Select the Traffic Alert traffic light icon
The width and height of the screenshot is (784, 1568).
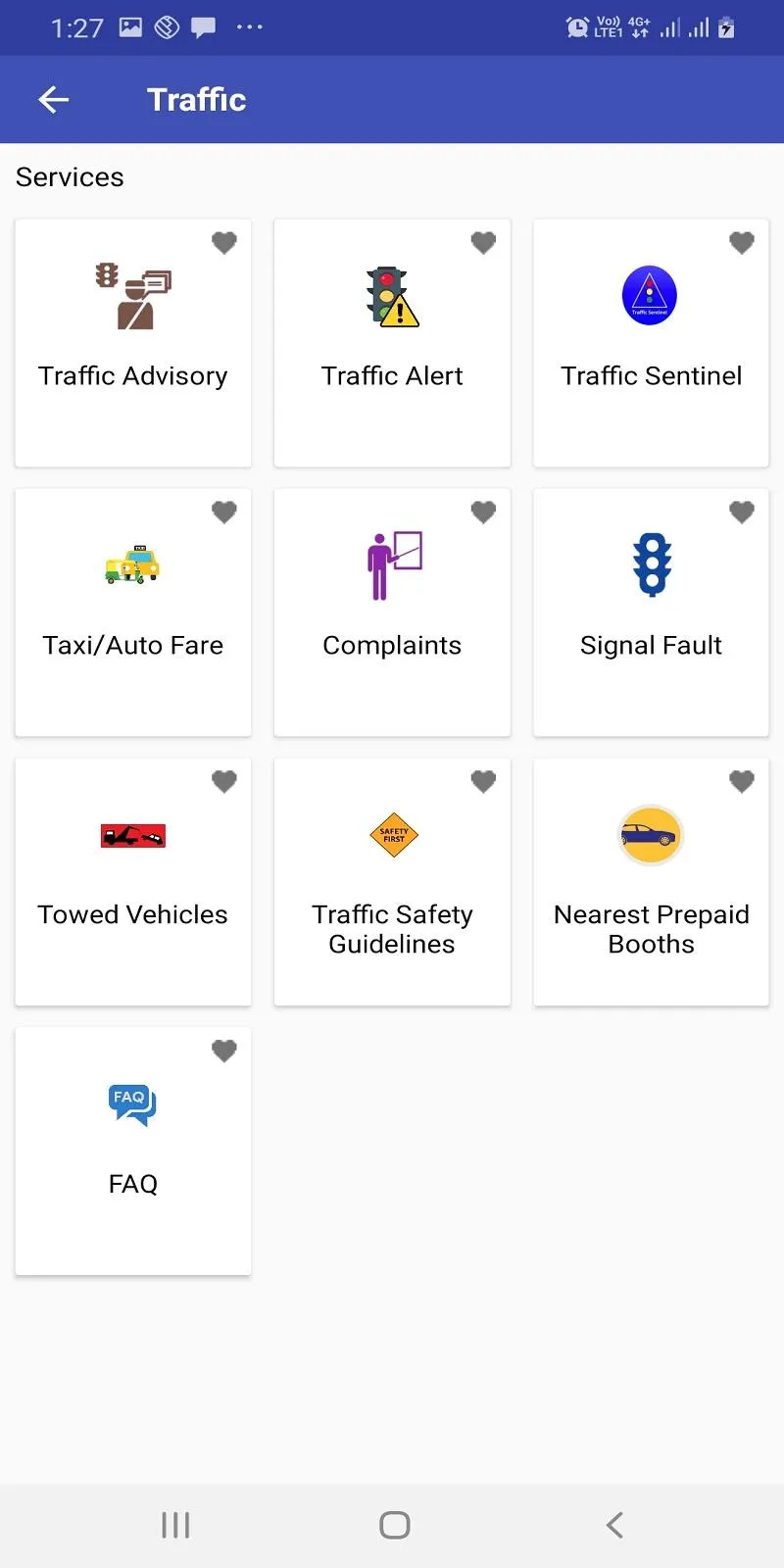(392, 294)
